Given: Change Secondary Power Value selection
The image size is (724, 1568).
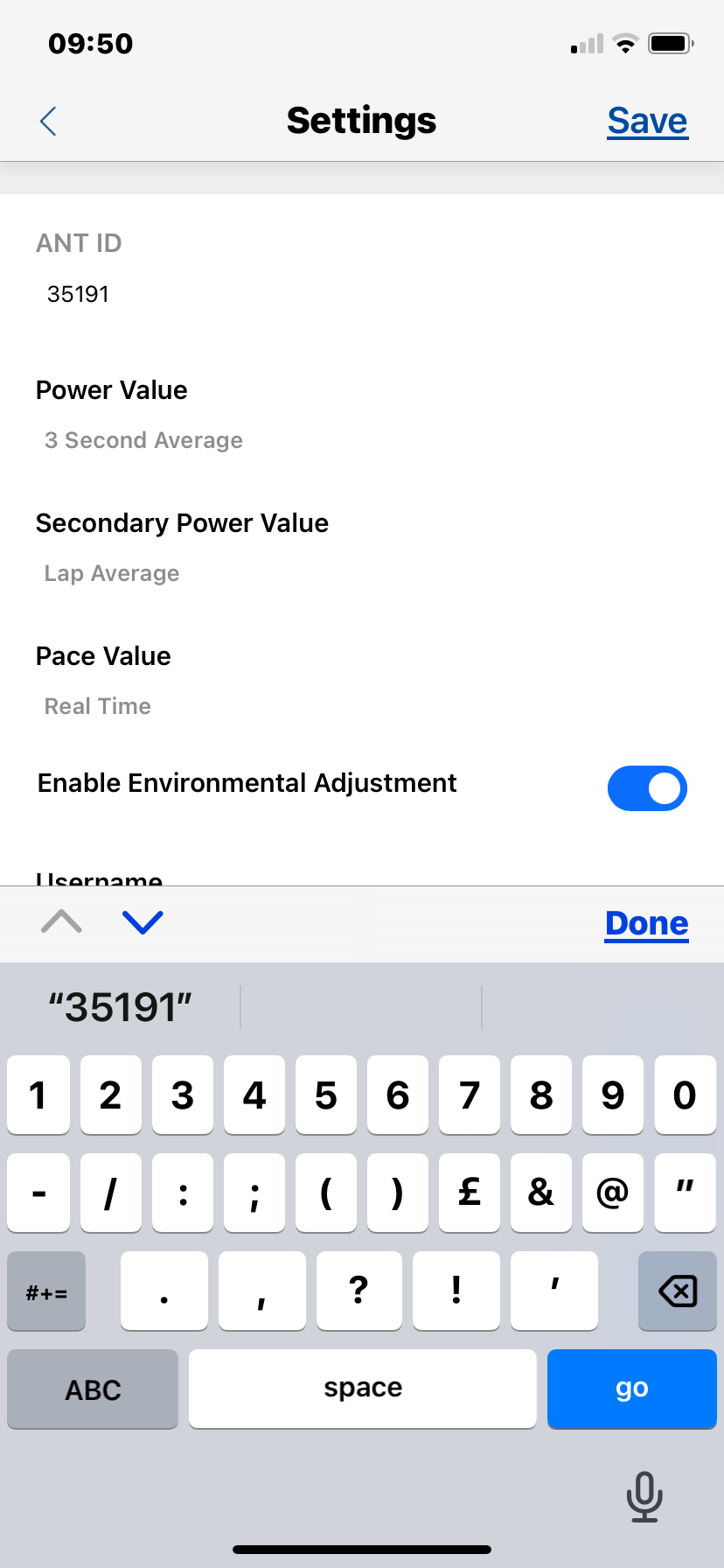Looking at the screenshot, I should pos(112,573).
